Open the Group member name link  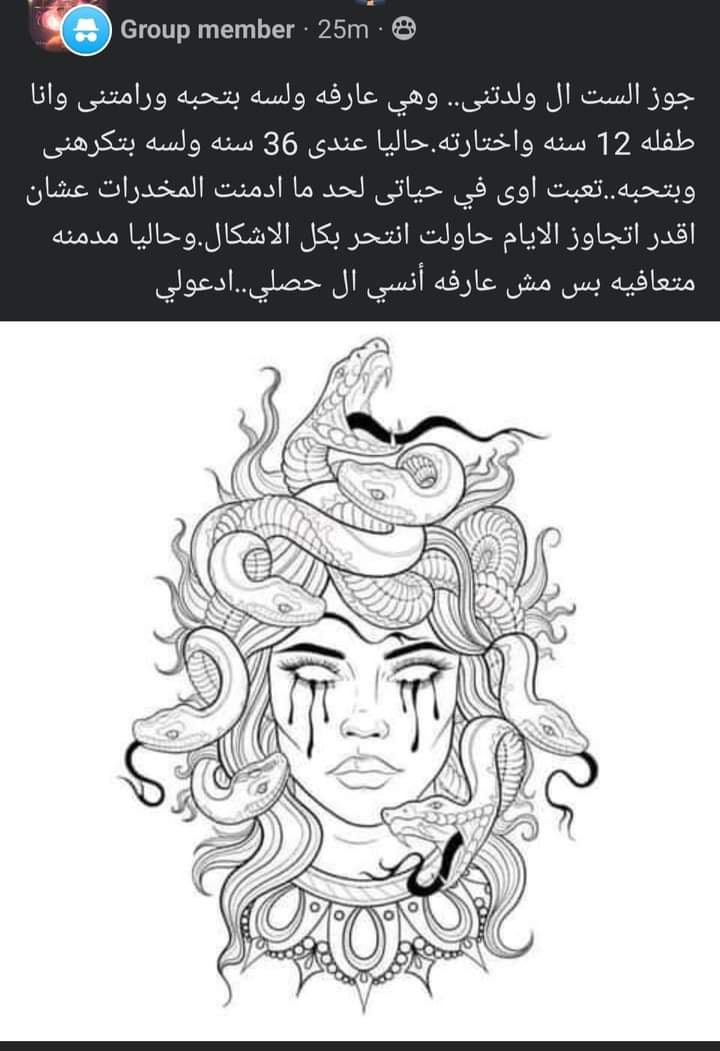[x=206, y=31]
